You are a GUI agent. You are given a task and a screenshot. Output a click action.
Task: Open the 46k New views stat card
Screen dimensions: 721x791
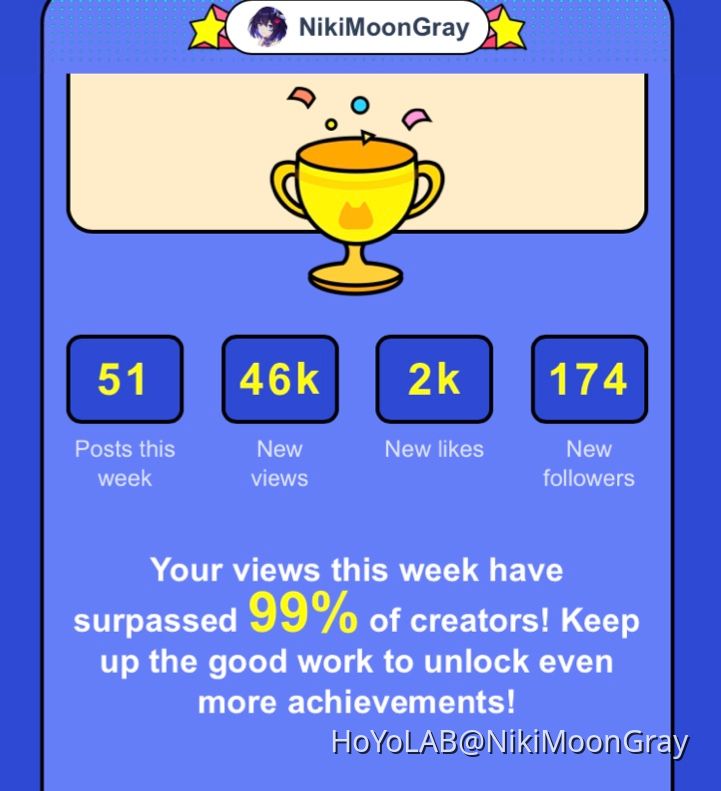tap(279, 378)
